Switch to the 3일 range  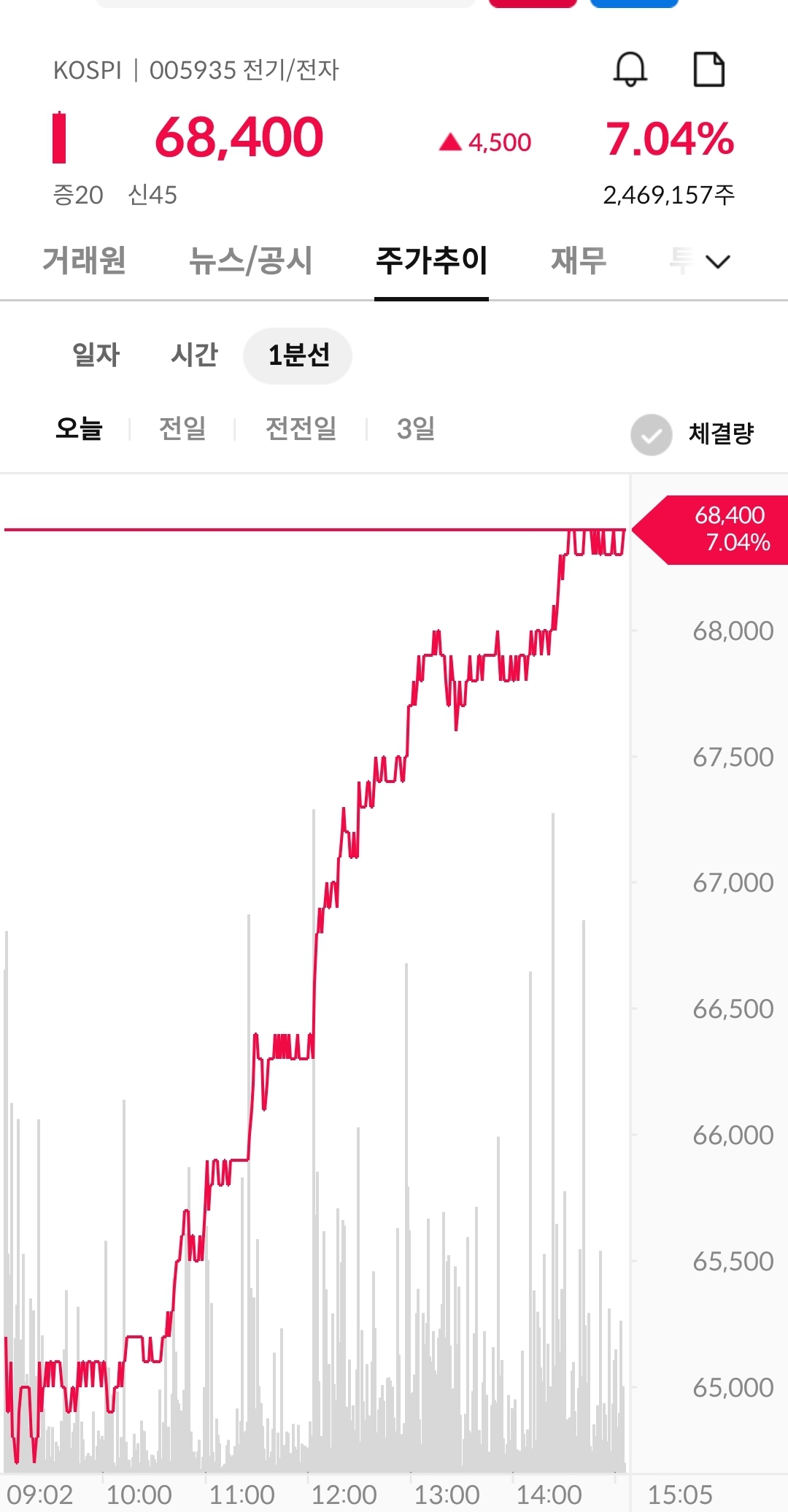416,428
